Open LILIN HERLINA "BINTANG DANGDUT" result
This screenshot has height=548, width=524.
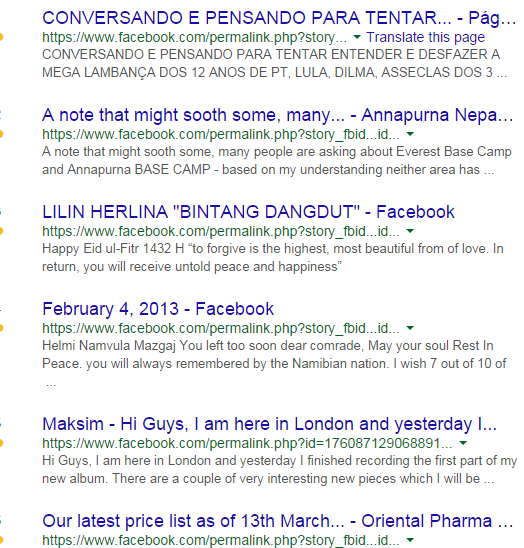pyautogui.click(x=248, y=212)
